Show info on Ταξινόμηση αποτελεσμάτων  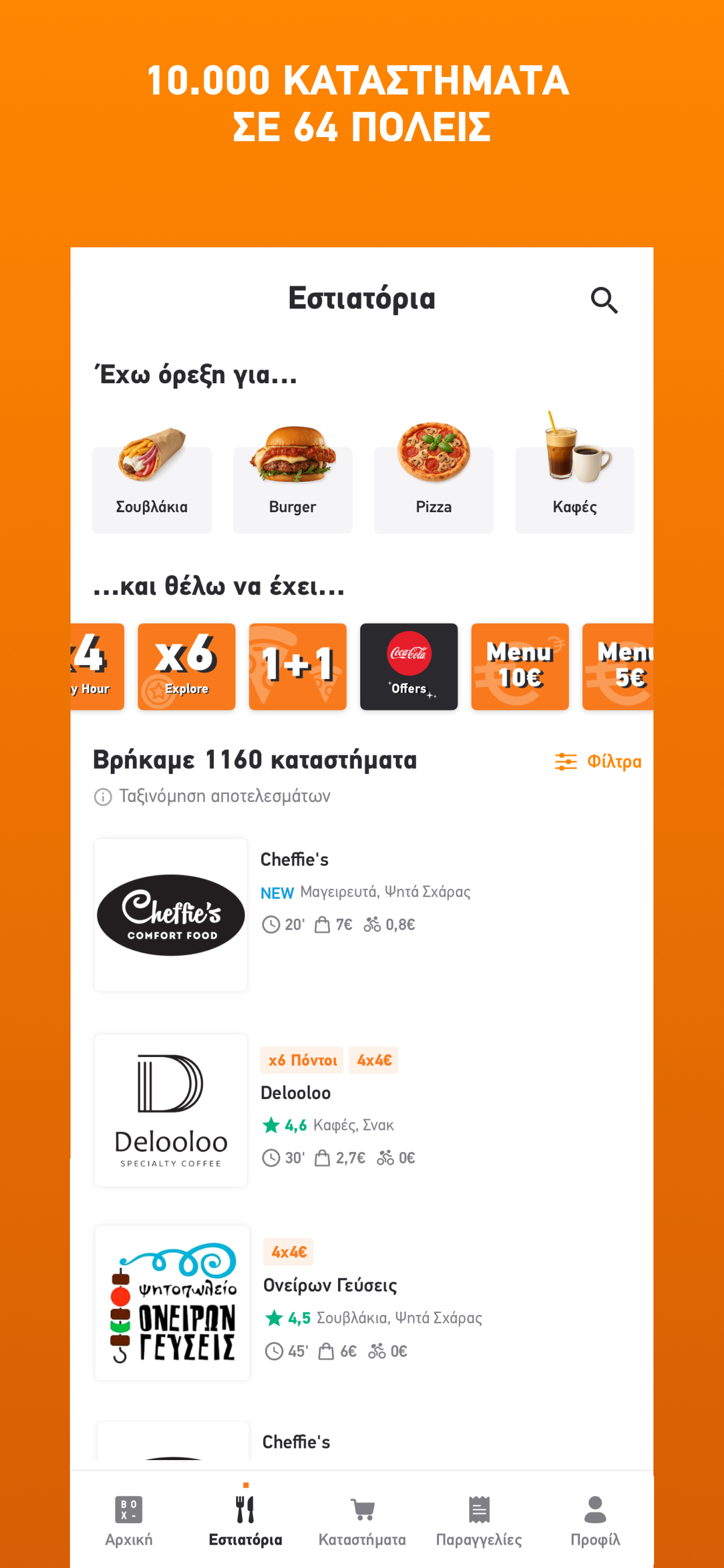(x=212, y=796)
